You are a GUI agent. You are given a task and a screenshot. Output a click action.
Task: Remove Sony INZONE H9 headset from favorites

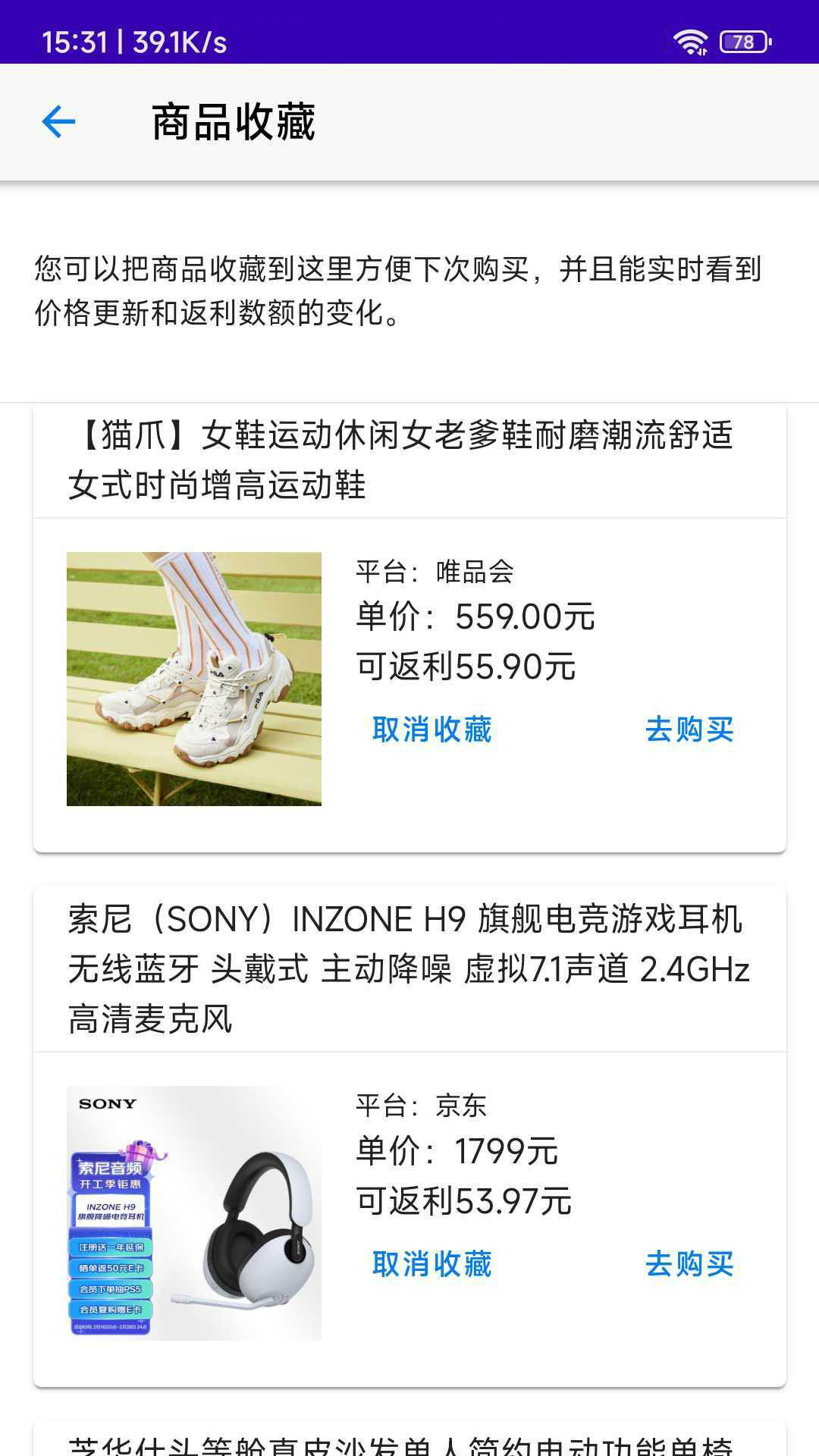(431, 1264)
